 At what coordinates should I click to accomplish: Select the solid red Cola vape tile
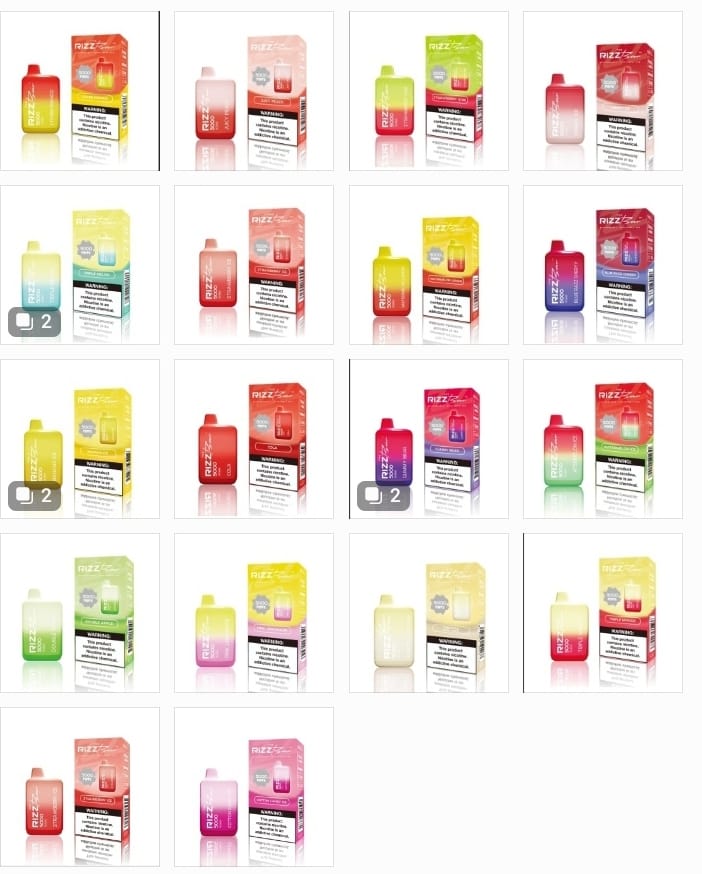tap(254, 439)
